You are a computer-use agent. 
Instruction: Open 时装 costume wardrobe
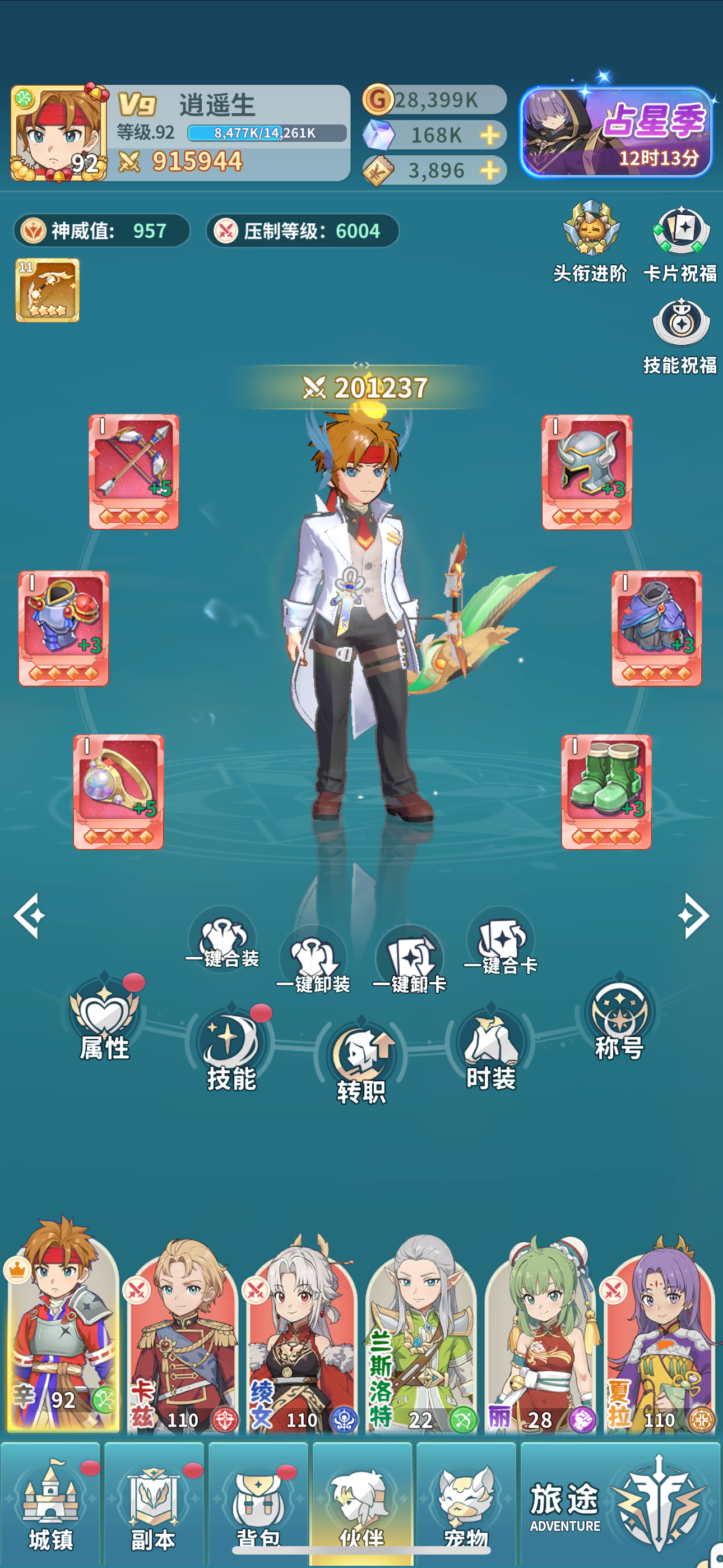pos(490,1048)
